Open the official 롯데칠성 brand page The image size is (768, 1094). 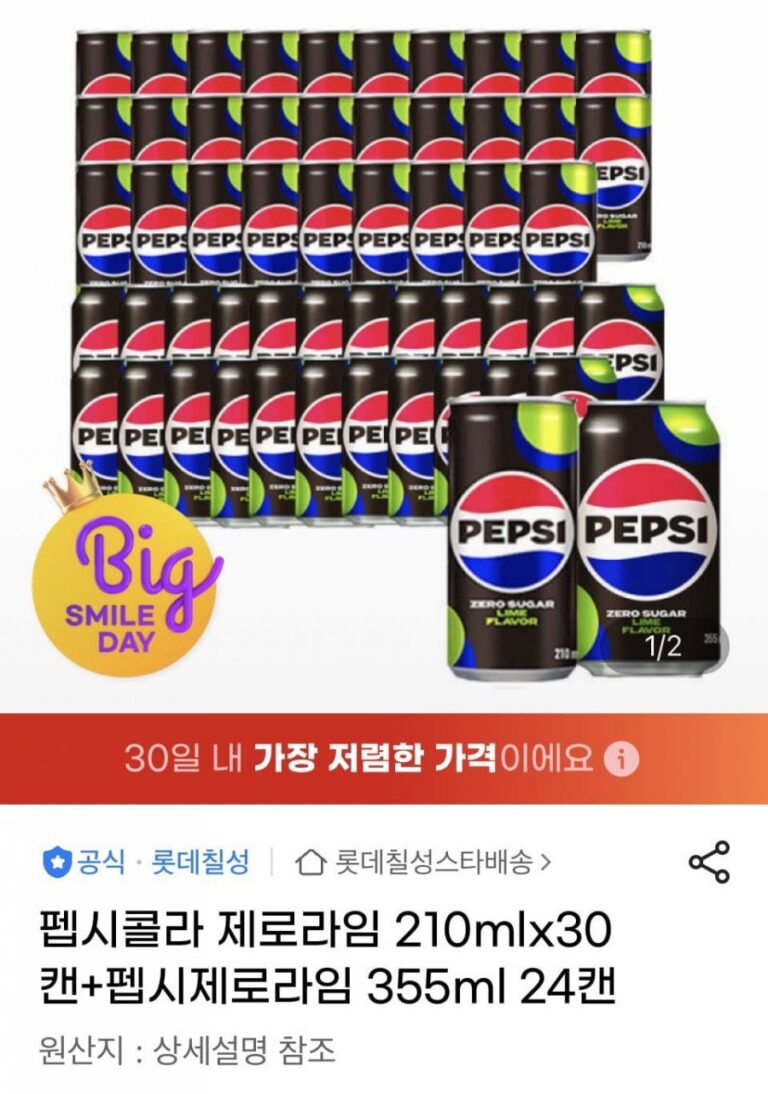[146, 862]
